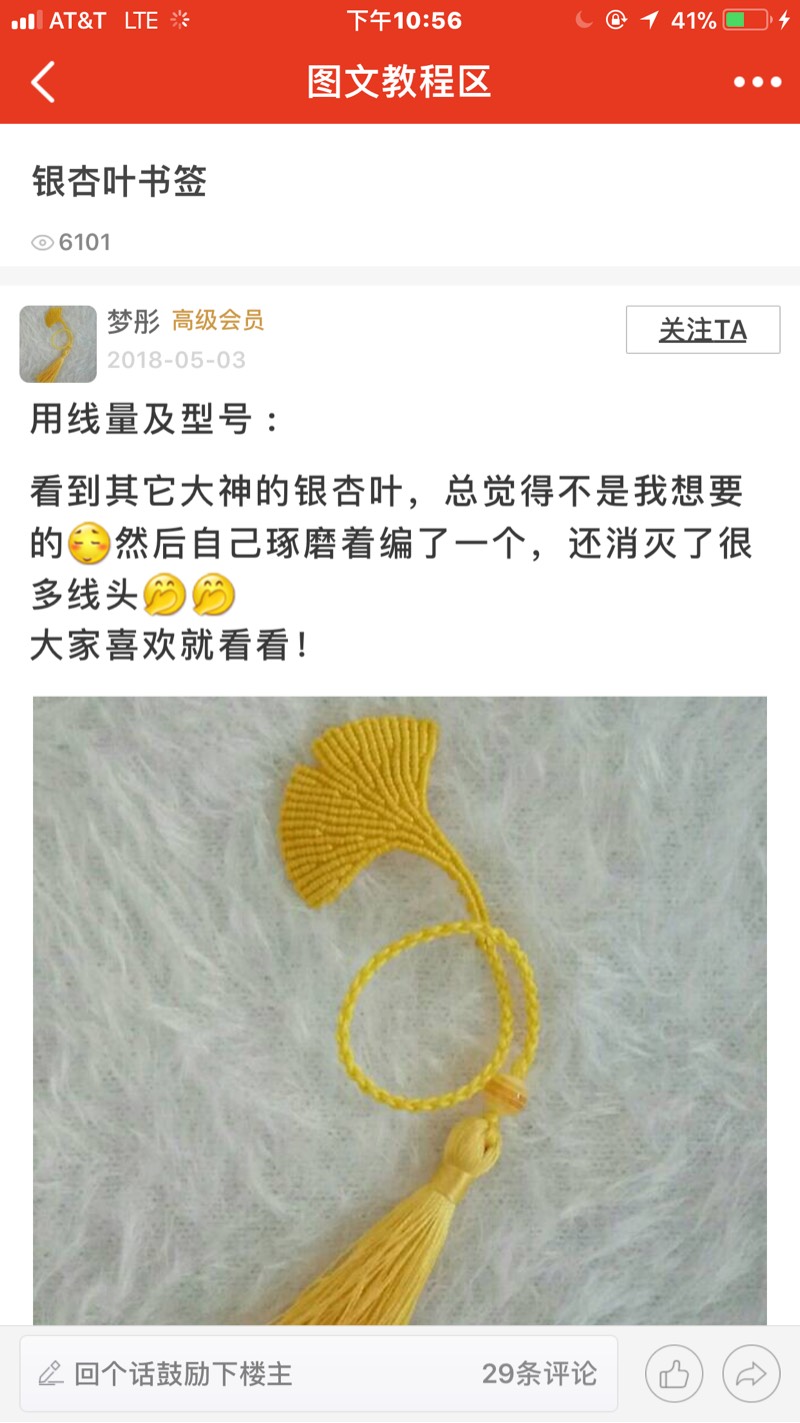Go back using the top-left arrow
The height and width of the screenshot is (1423, 800).
(x=43, y=82)
